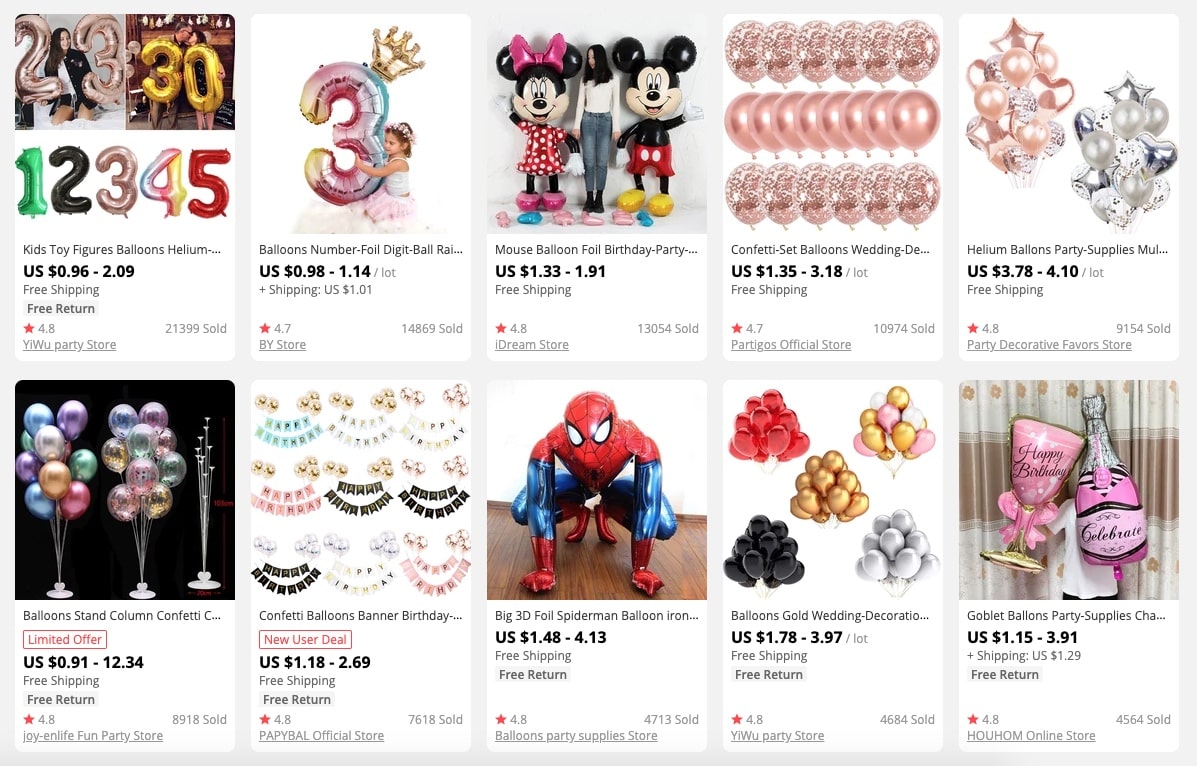Open the Mouse Balloon Foil Birthday-Party product
1197x766 pixels.
click(x=594, y=250)
